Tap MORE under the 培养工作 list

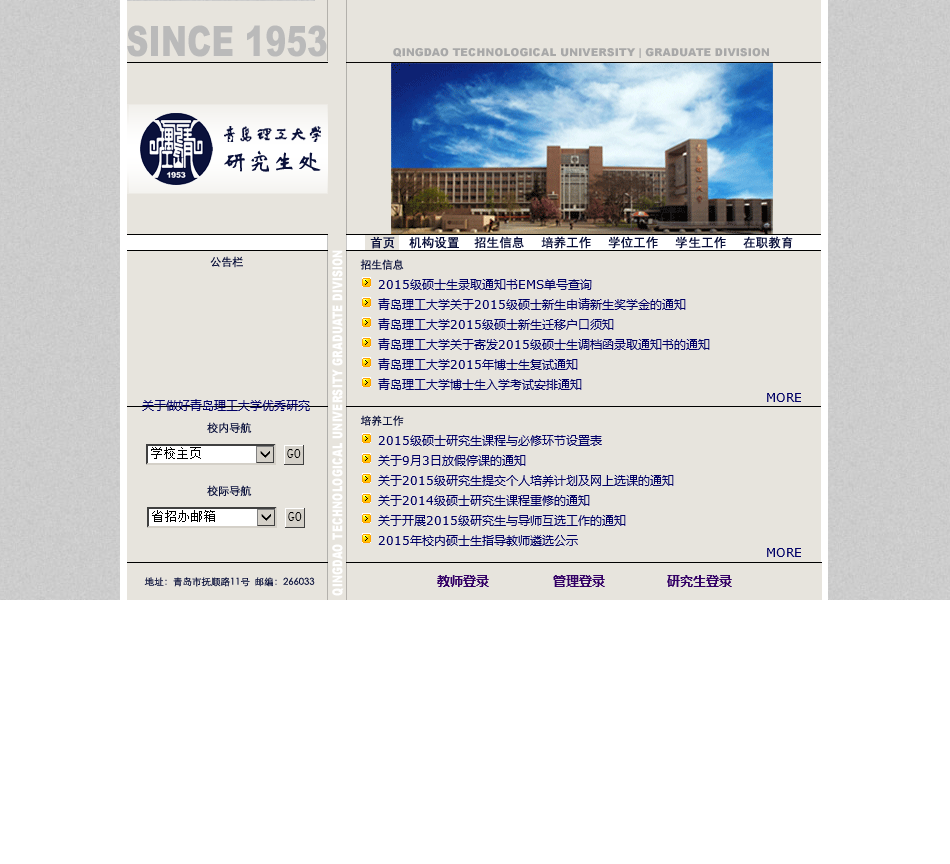[783, 553]
